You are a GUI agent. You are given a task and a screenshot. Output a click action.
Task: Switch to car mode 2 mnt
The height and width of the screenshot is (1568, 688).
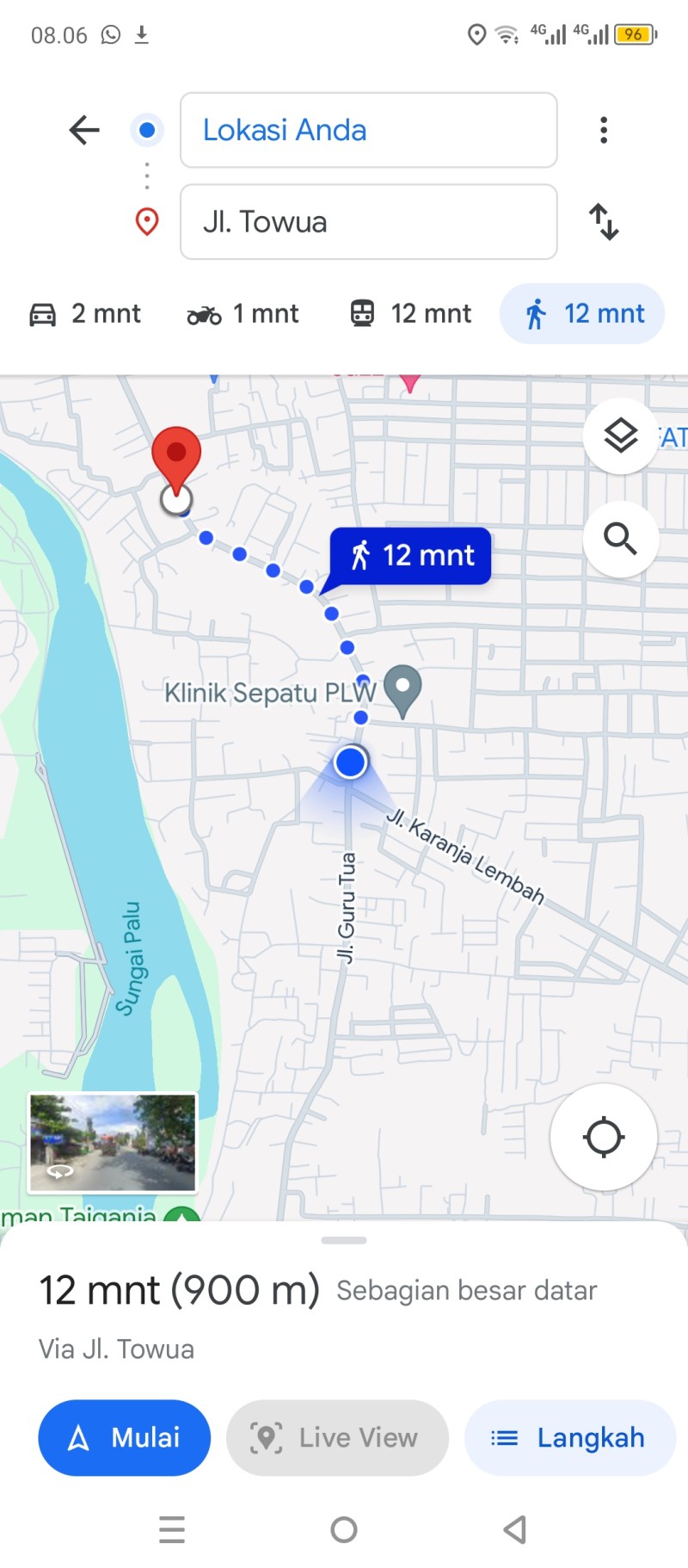pos(85,314)
